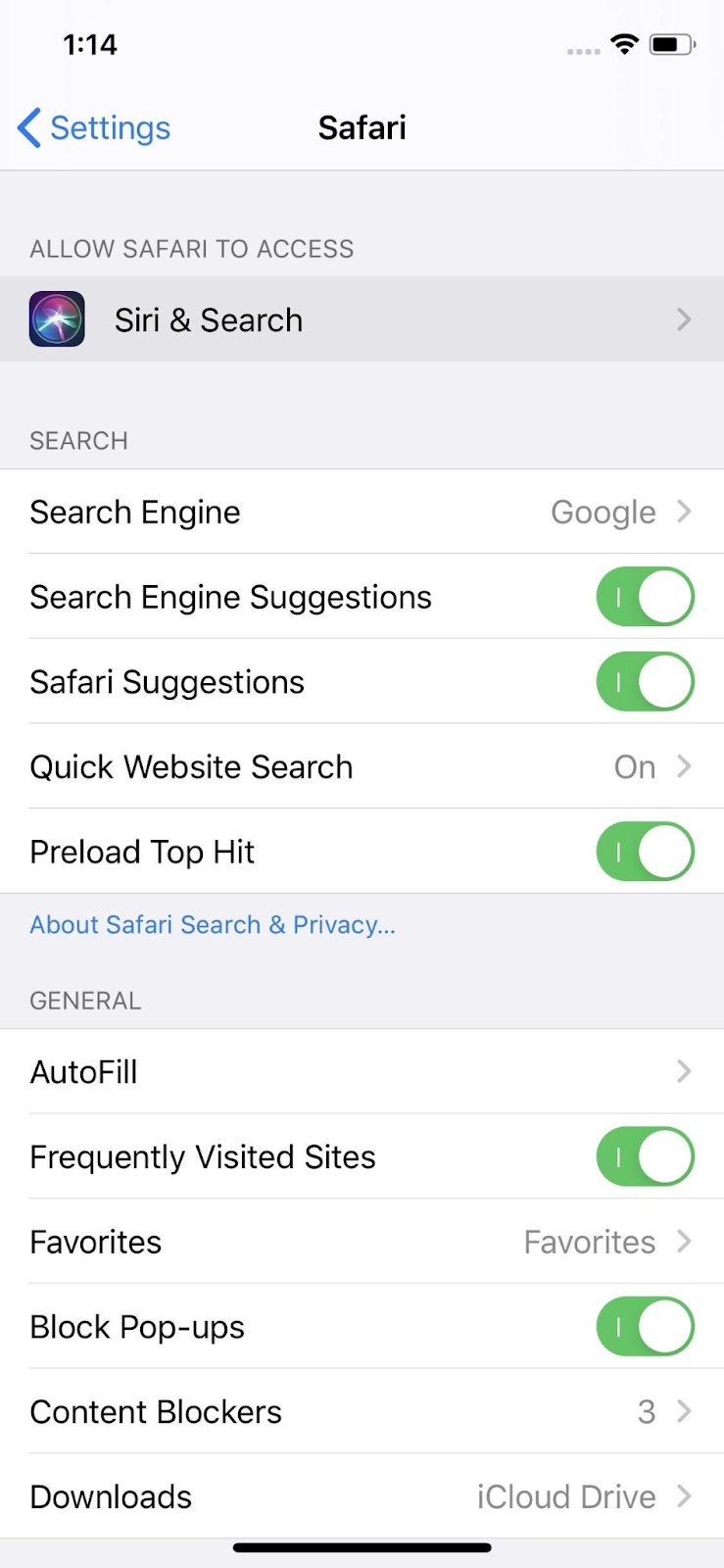The height and width of the screenshot is (1568, 724).
Task: Open AutoFill settings
Action: coord(362,1071)
